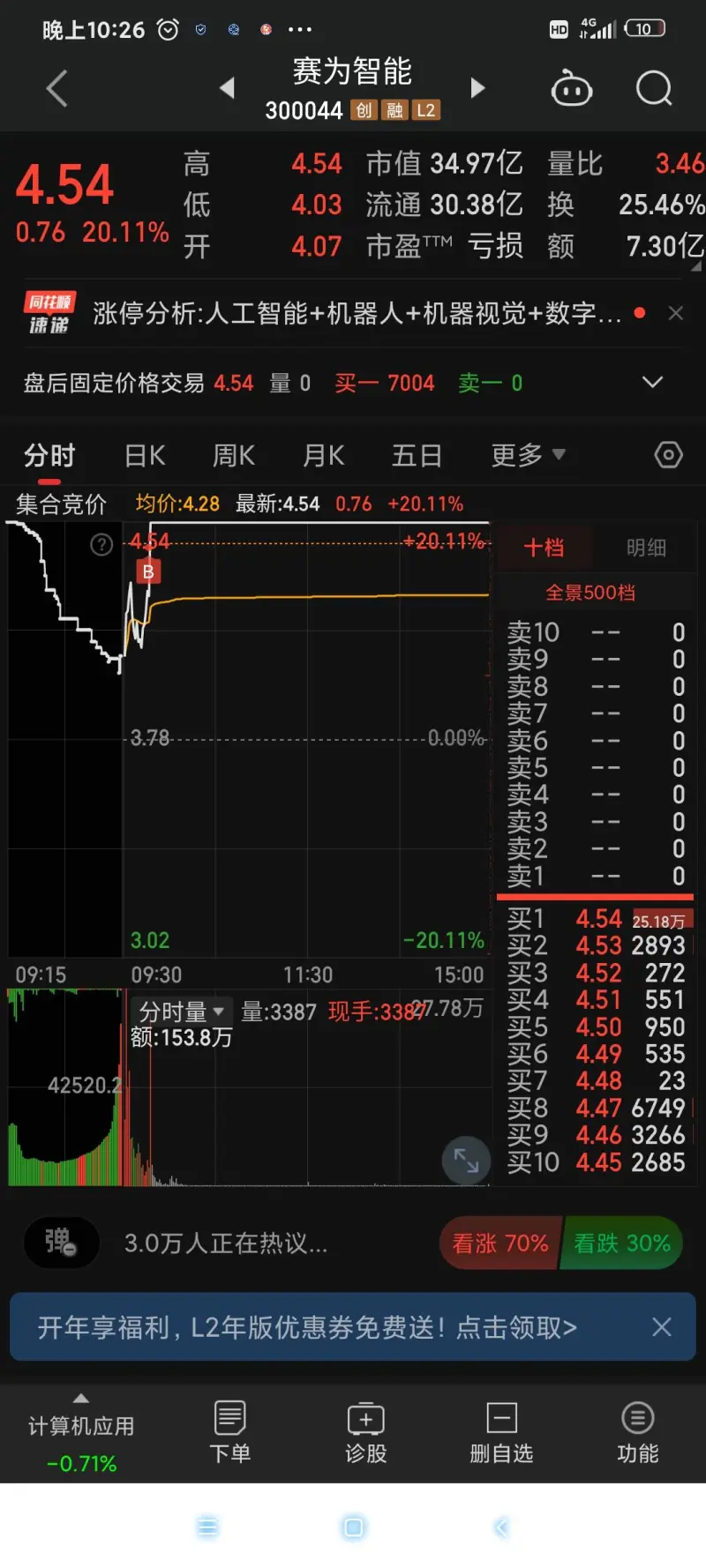Expand the chart to full screen

[466, 1161]
